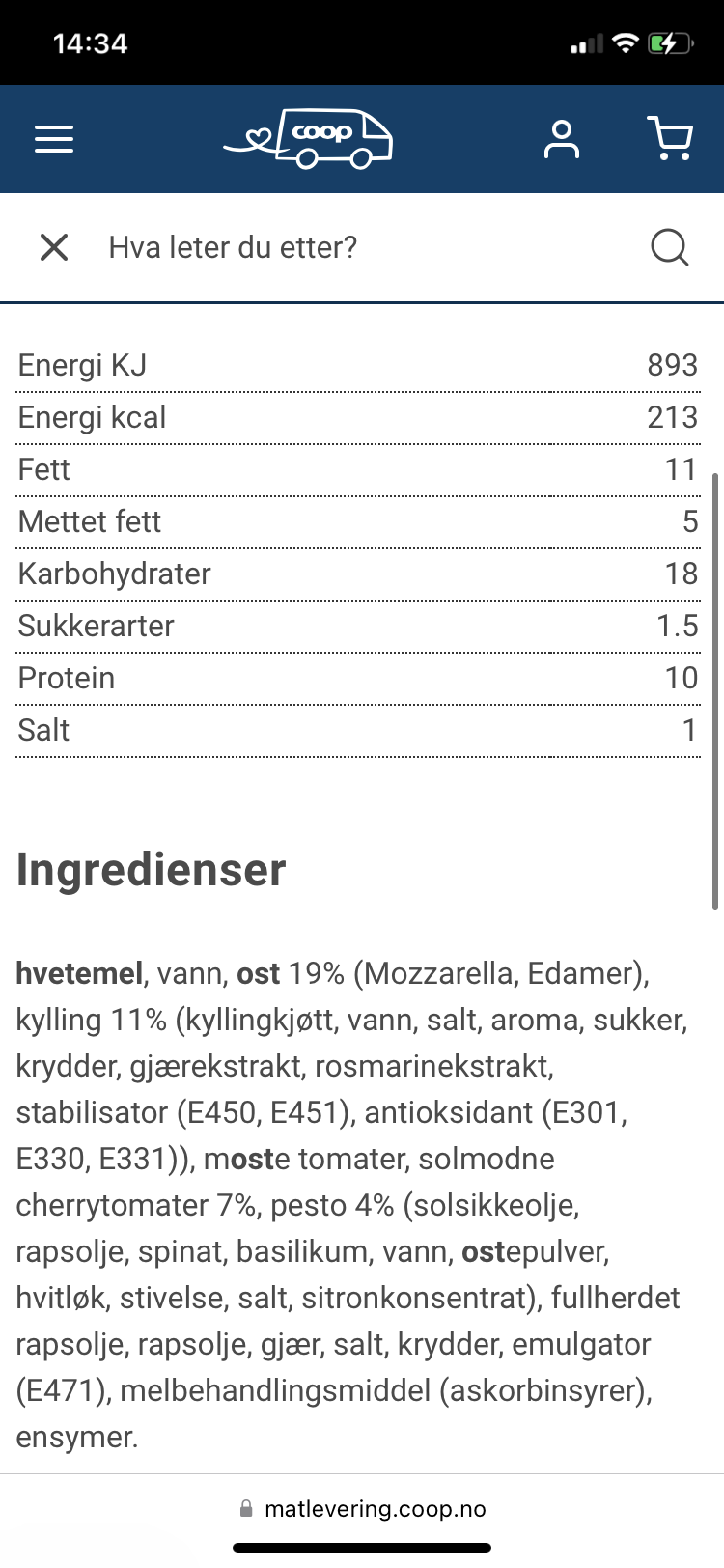Open the hamburger menu
The image size is (724, 1568).
point(54,140)
